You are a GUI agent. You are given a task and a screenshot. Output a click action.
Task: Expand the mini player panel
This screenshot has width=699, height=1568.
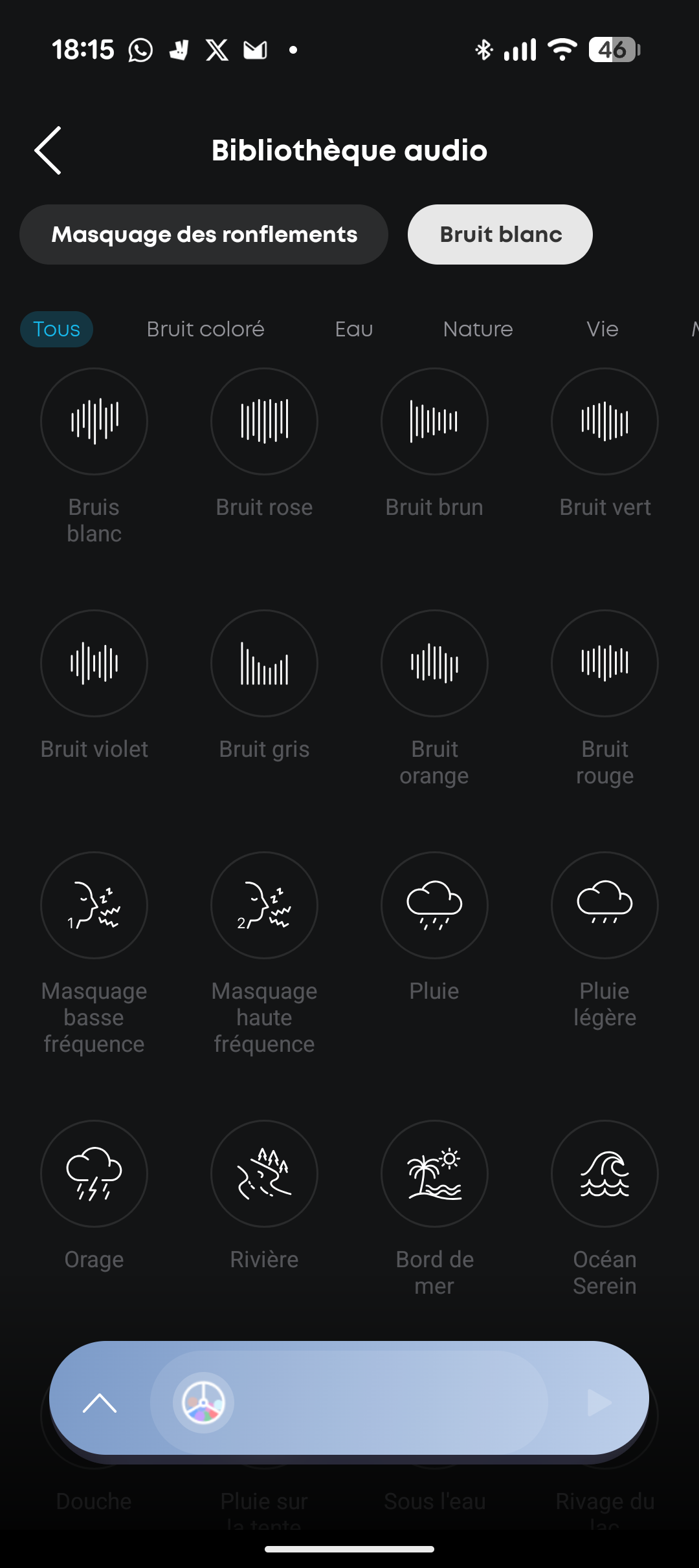tap(100, 1403)
